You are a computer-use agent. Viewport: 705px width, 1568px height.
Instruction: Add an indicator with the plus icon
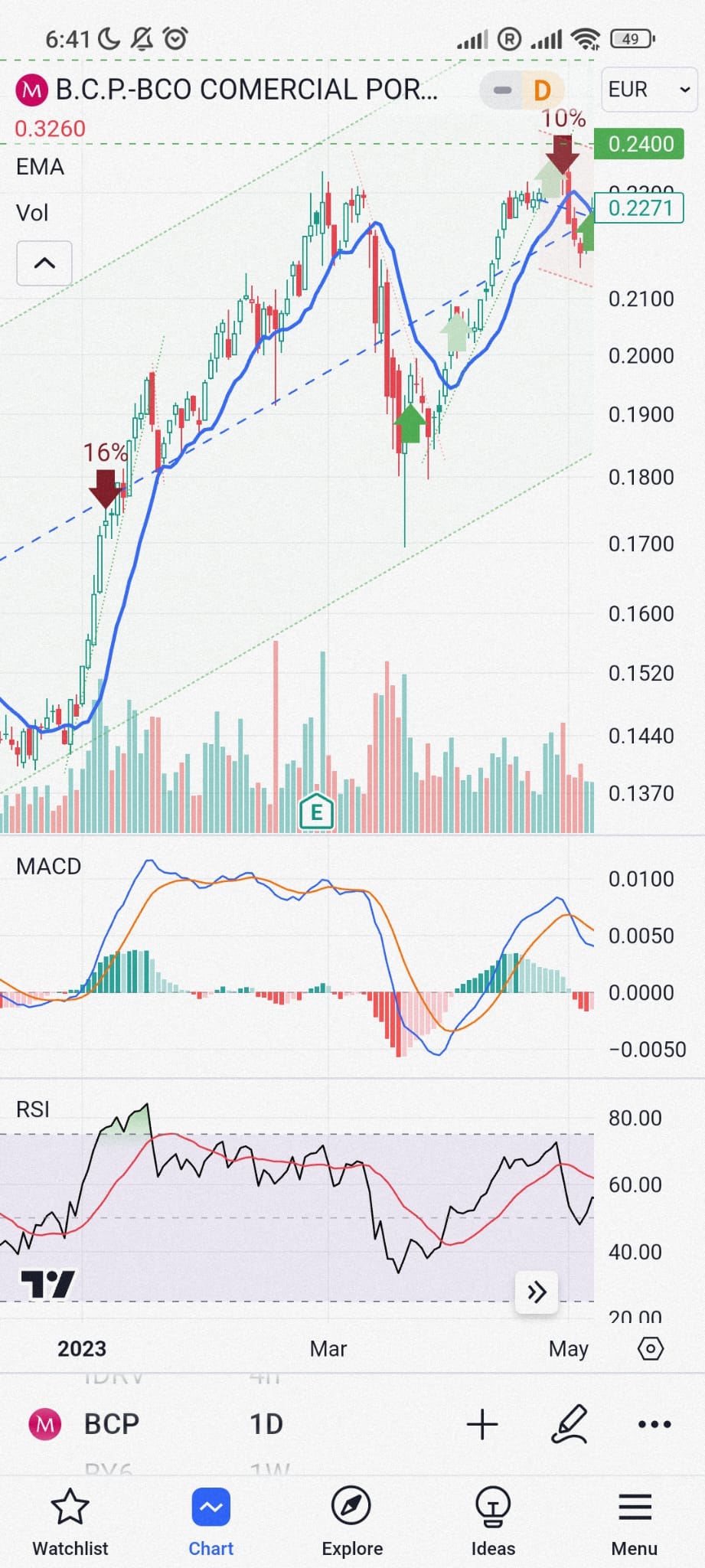click(482, 1424)
